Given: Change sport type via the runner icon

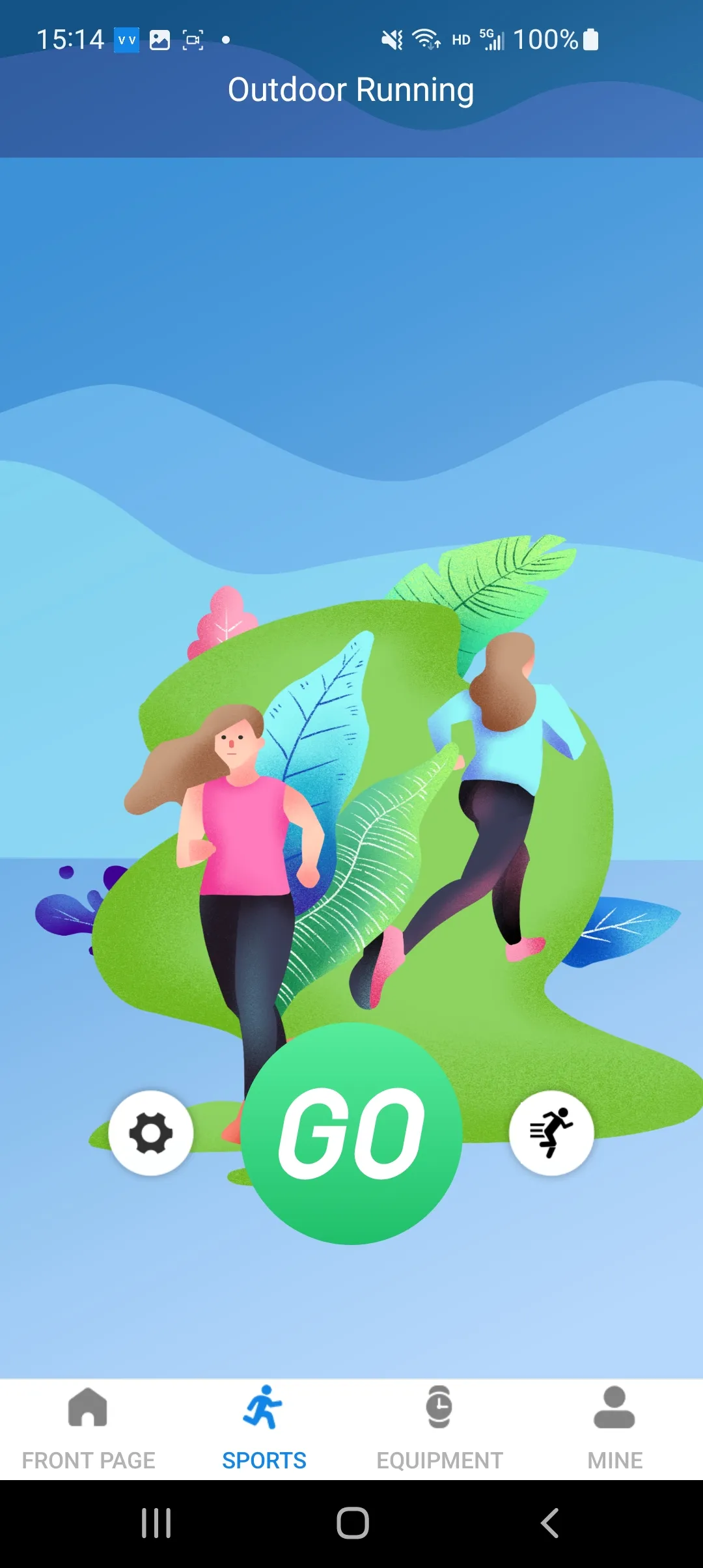Looking at the screenshot, I should click(551, 1133).
